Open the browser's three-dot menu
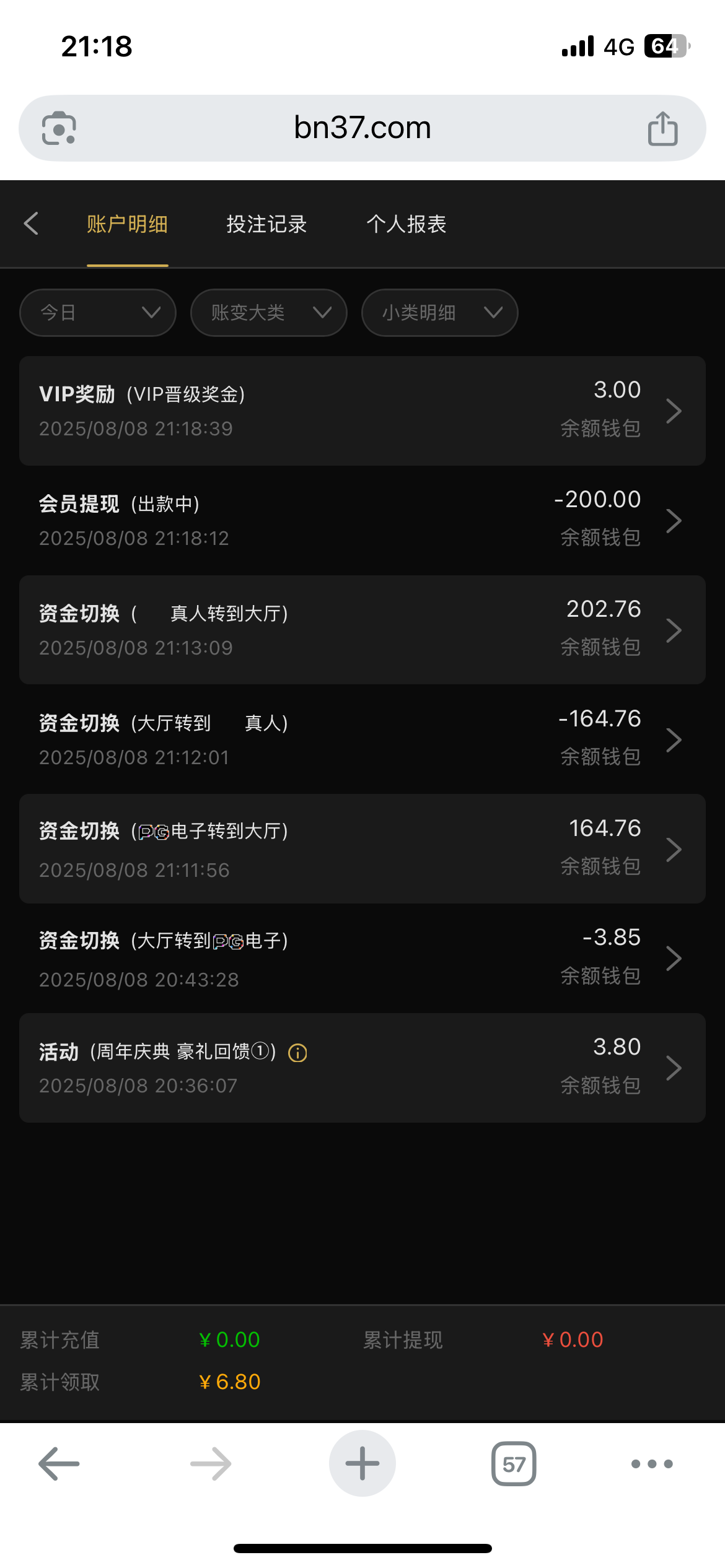The width and height of the screenshot is (725, 1568). (651, 1463)
